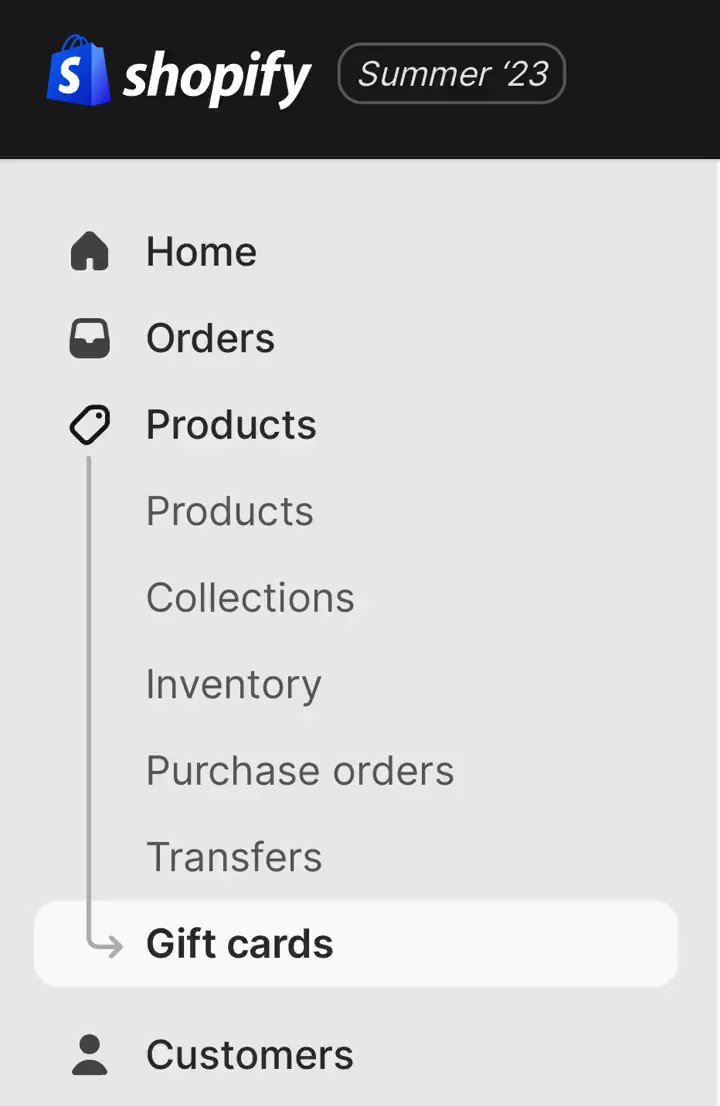Open the Customers section
The width and height of the screenshot is (720, 1106).
[x=250, y=1055]
